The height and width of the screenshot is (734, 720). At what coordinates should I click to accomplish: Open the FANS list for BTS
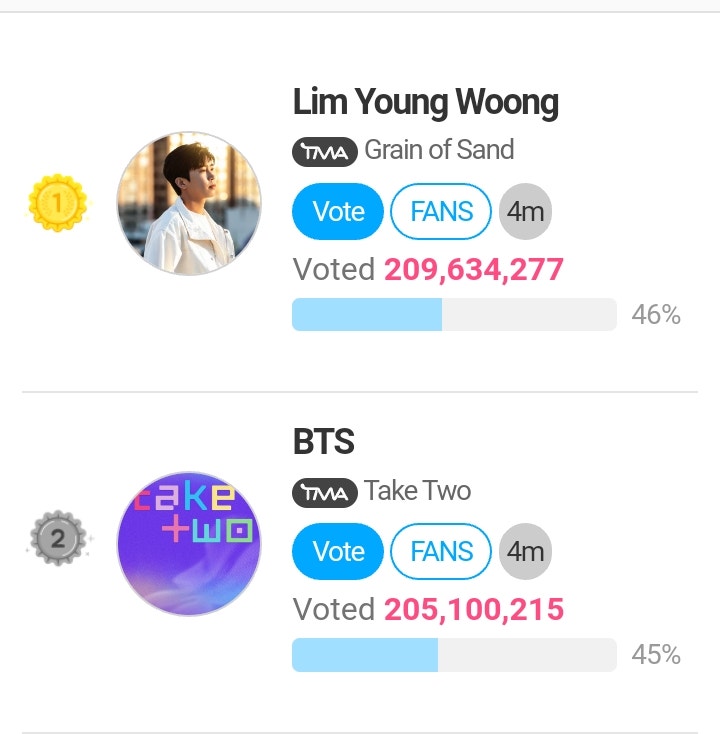tap(440, 551)
